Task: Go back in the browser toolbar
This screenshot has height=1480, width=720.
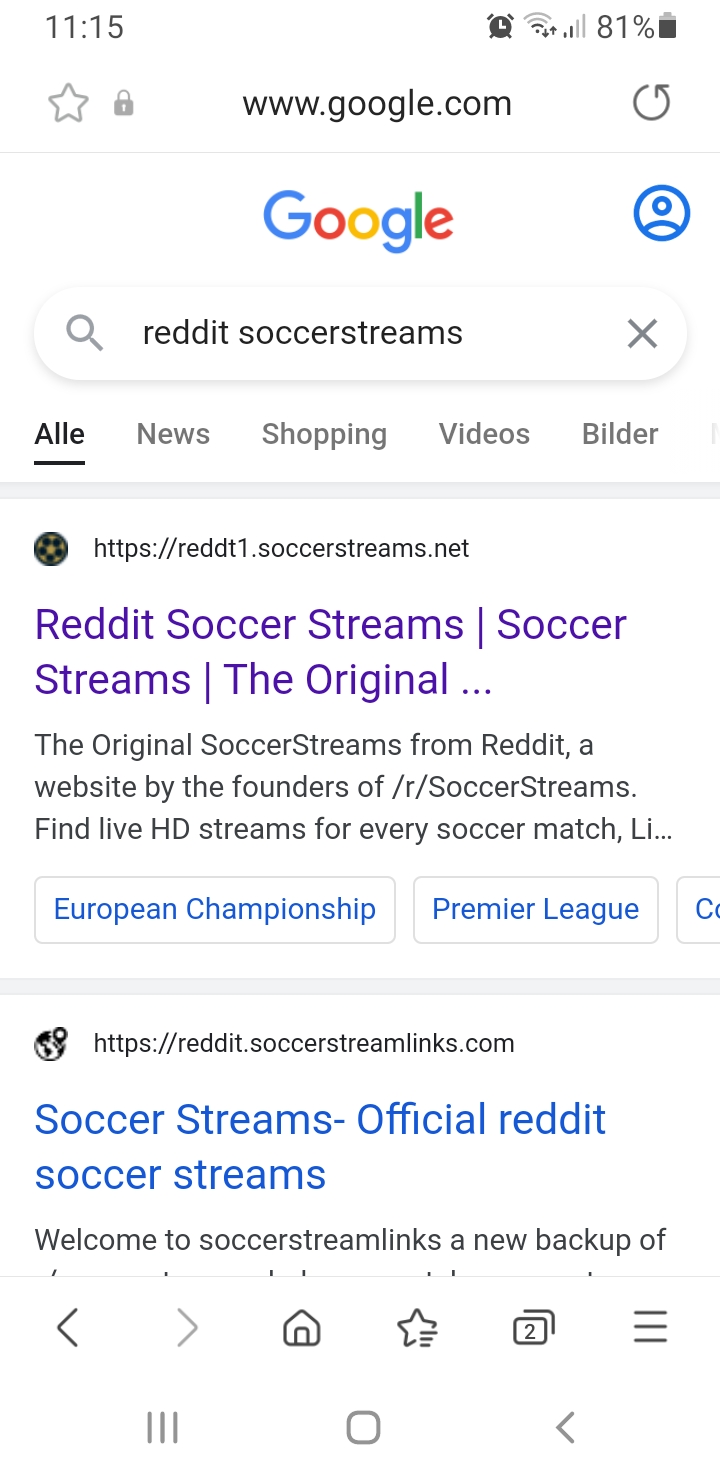Action: pos(68,1329)
